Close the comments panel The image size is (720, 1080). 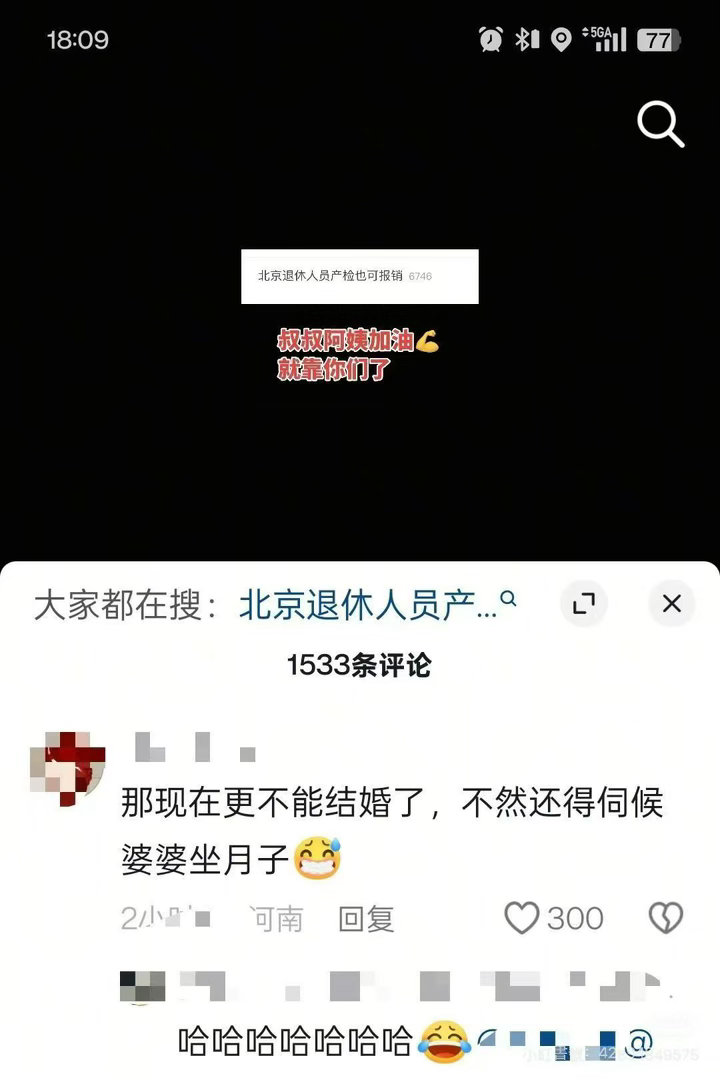click(671, 603)
